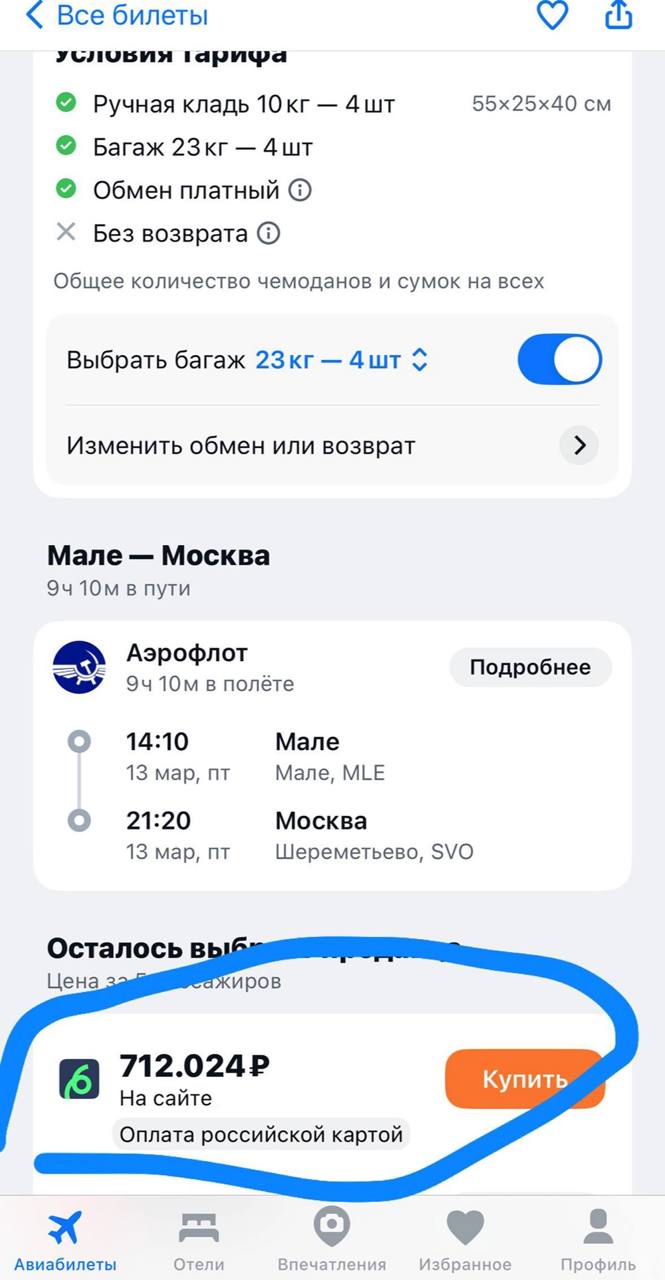This screenshot has height=1280, width=665.
Task: Open the Профиль tab
Action: pyautogui.click(x=597, y=1241)
